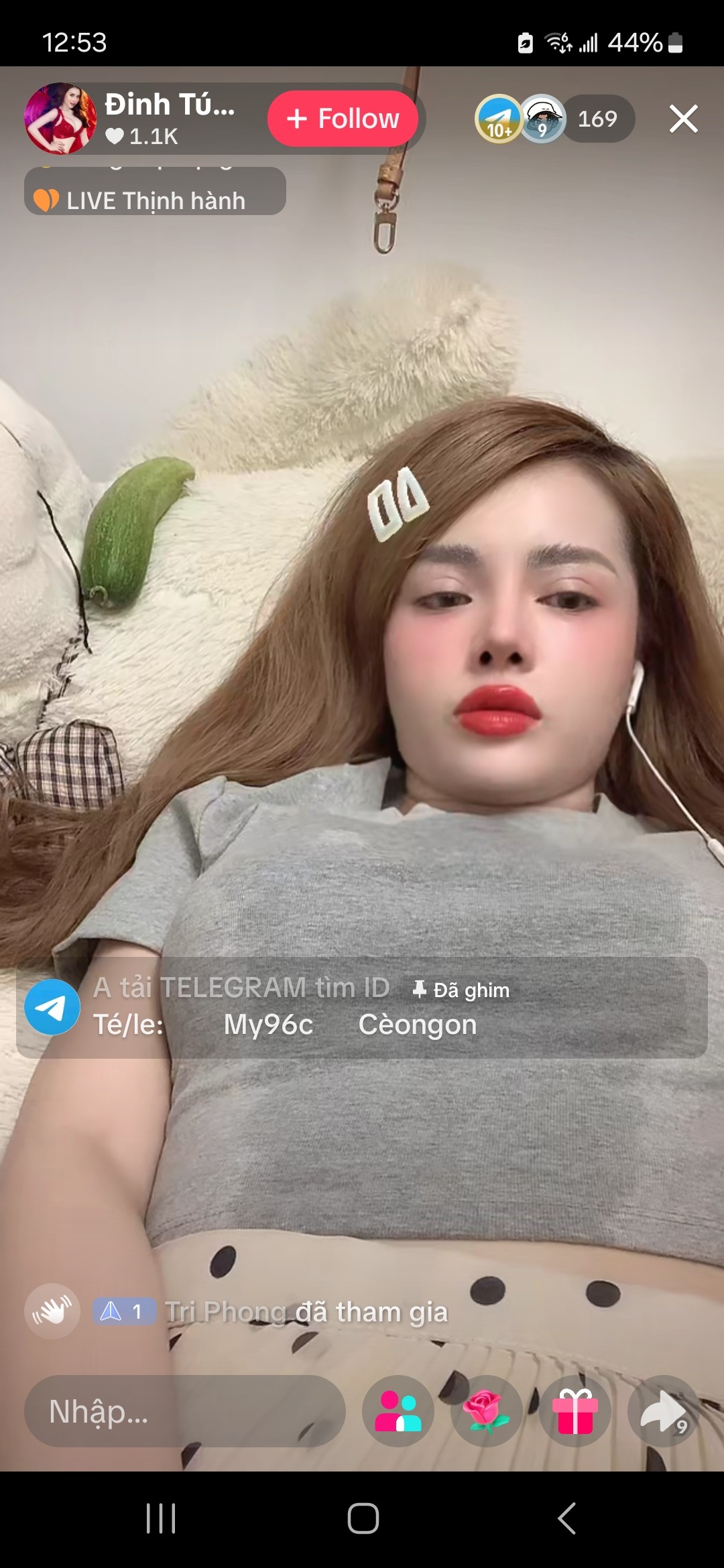Follow the streamer Đinh Tú
The image size is (724, 1568).
click(x=343, y=119)
